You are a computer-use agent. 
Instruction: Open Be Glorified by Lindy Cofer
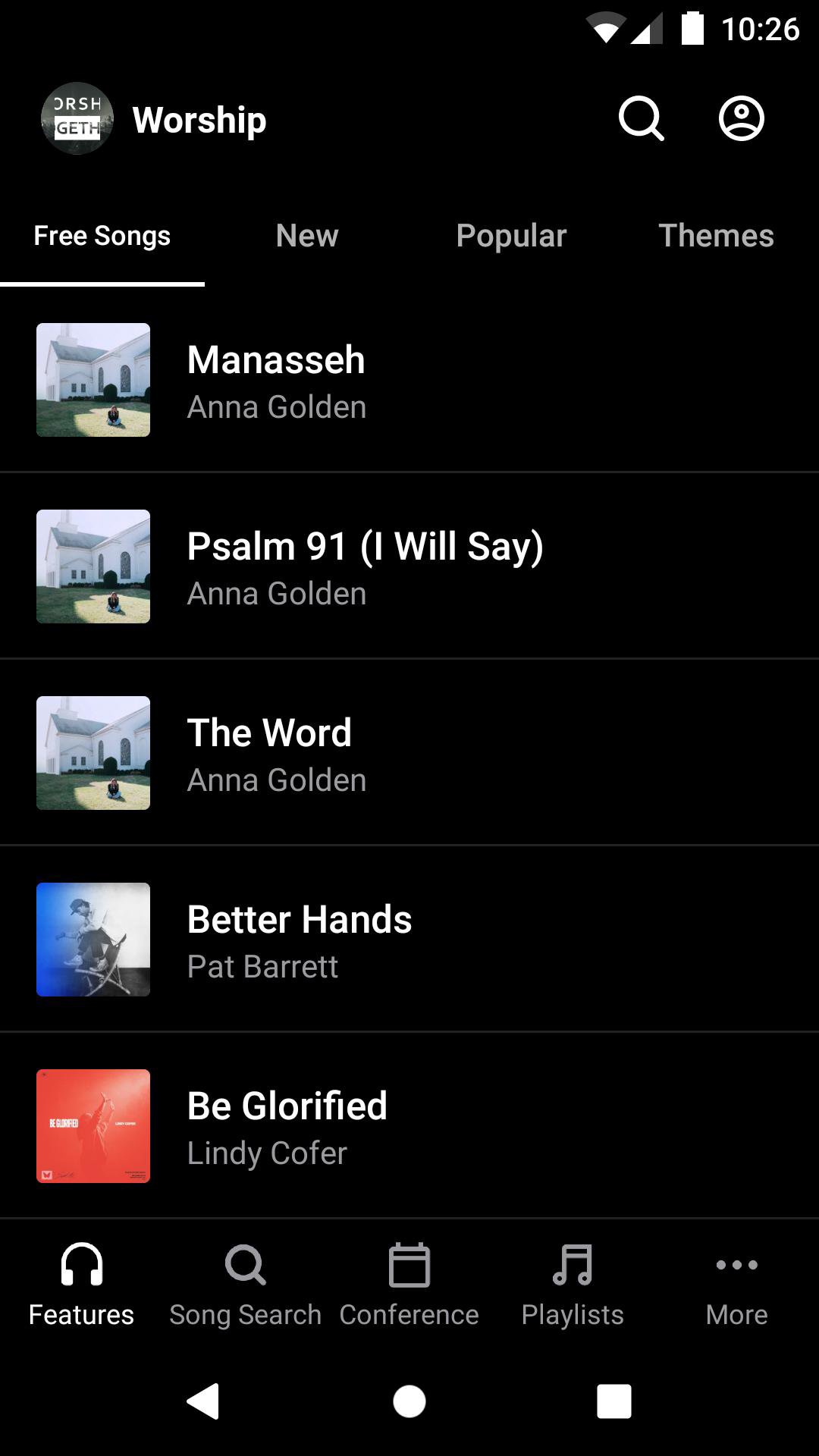click(409, 1126)
